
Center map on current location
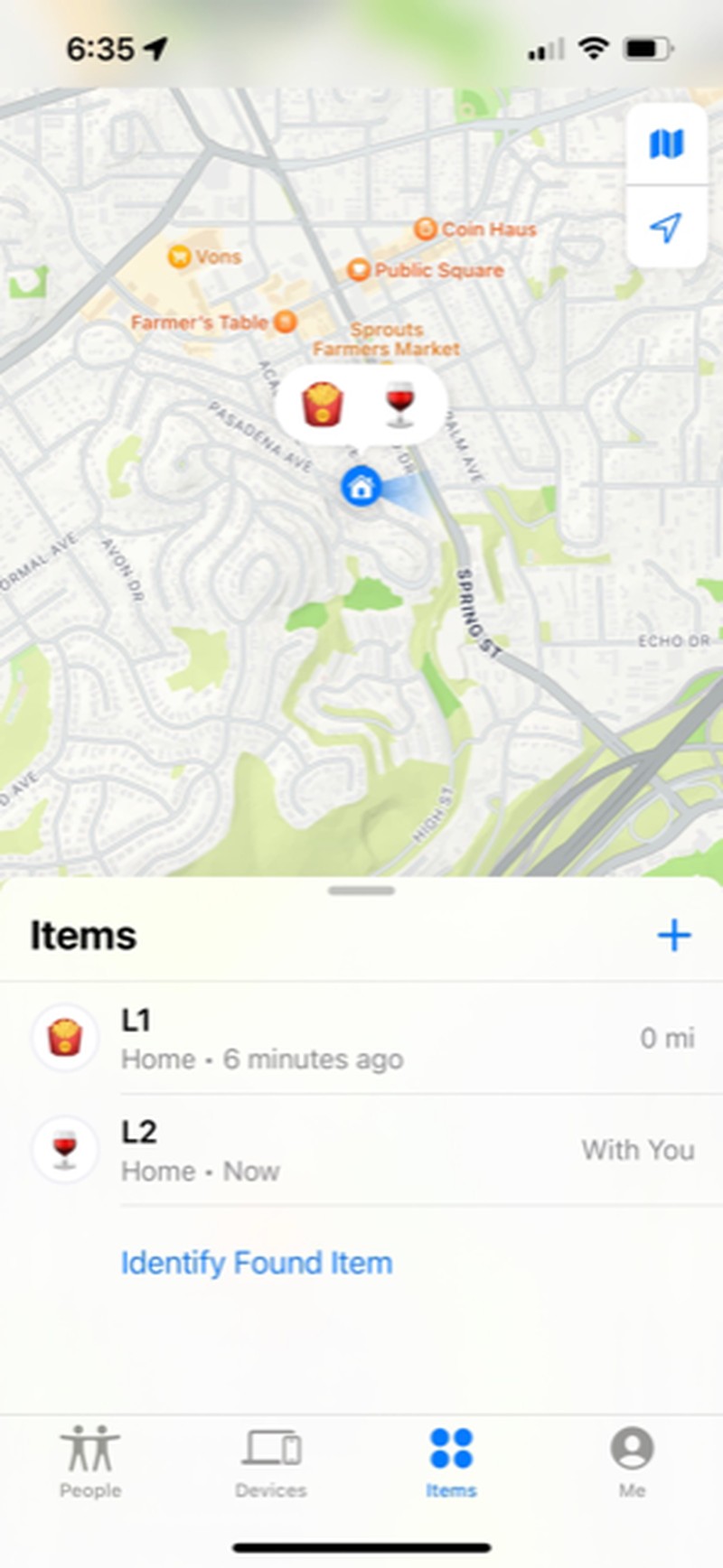[666, 227]
